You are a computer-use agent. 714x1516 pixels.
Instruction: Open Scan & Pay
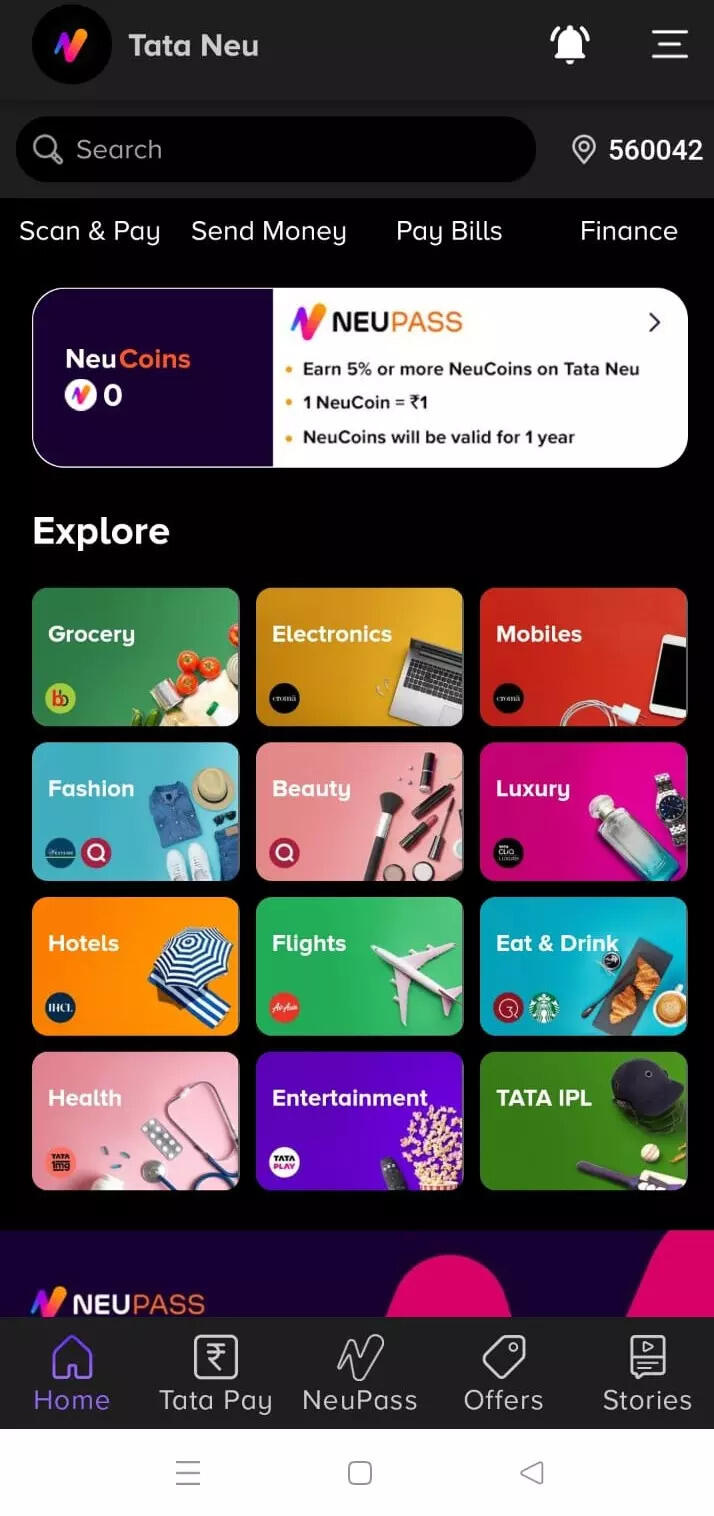click(90, 231)
